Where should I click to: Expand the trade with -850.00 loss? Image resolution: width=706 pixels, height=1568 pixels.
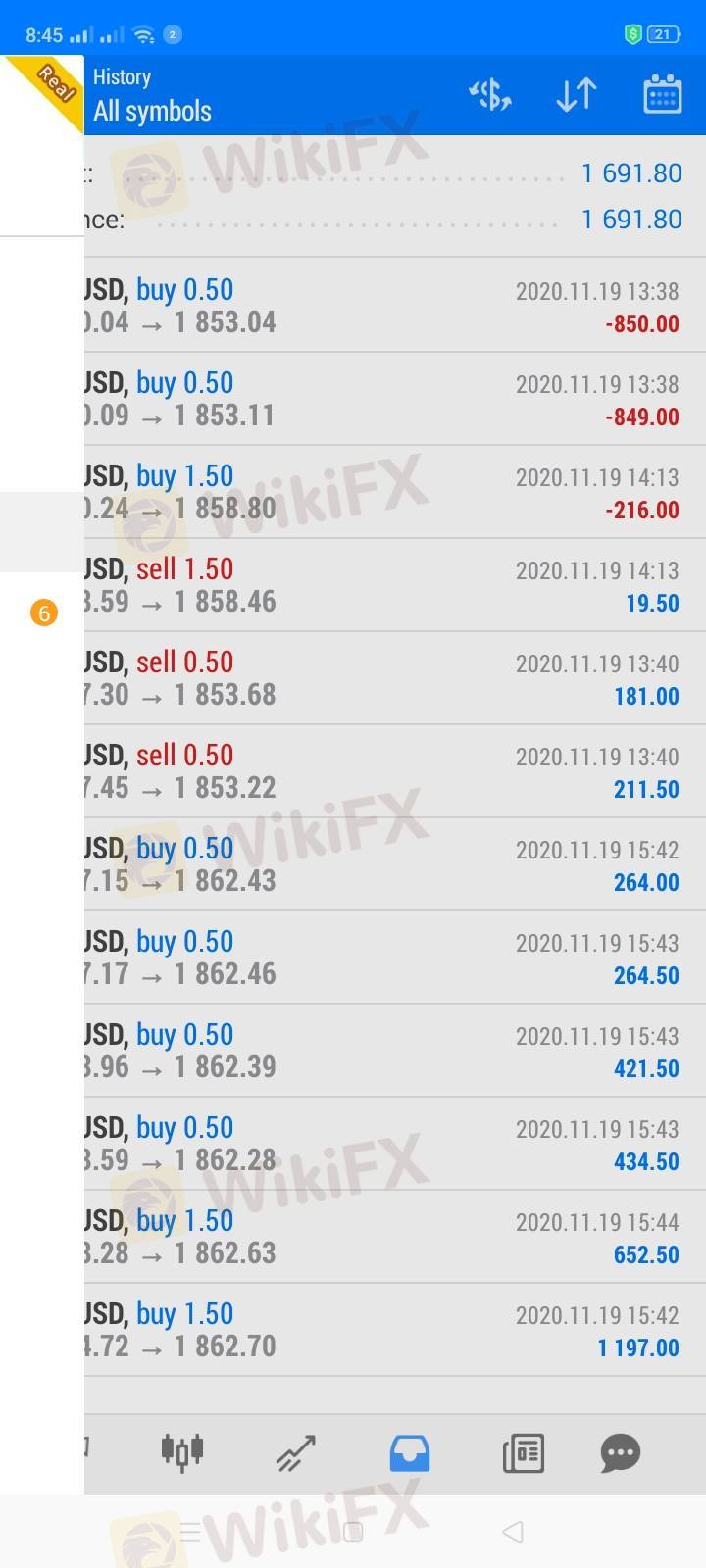click(x=392, y=307)
